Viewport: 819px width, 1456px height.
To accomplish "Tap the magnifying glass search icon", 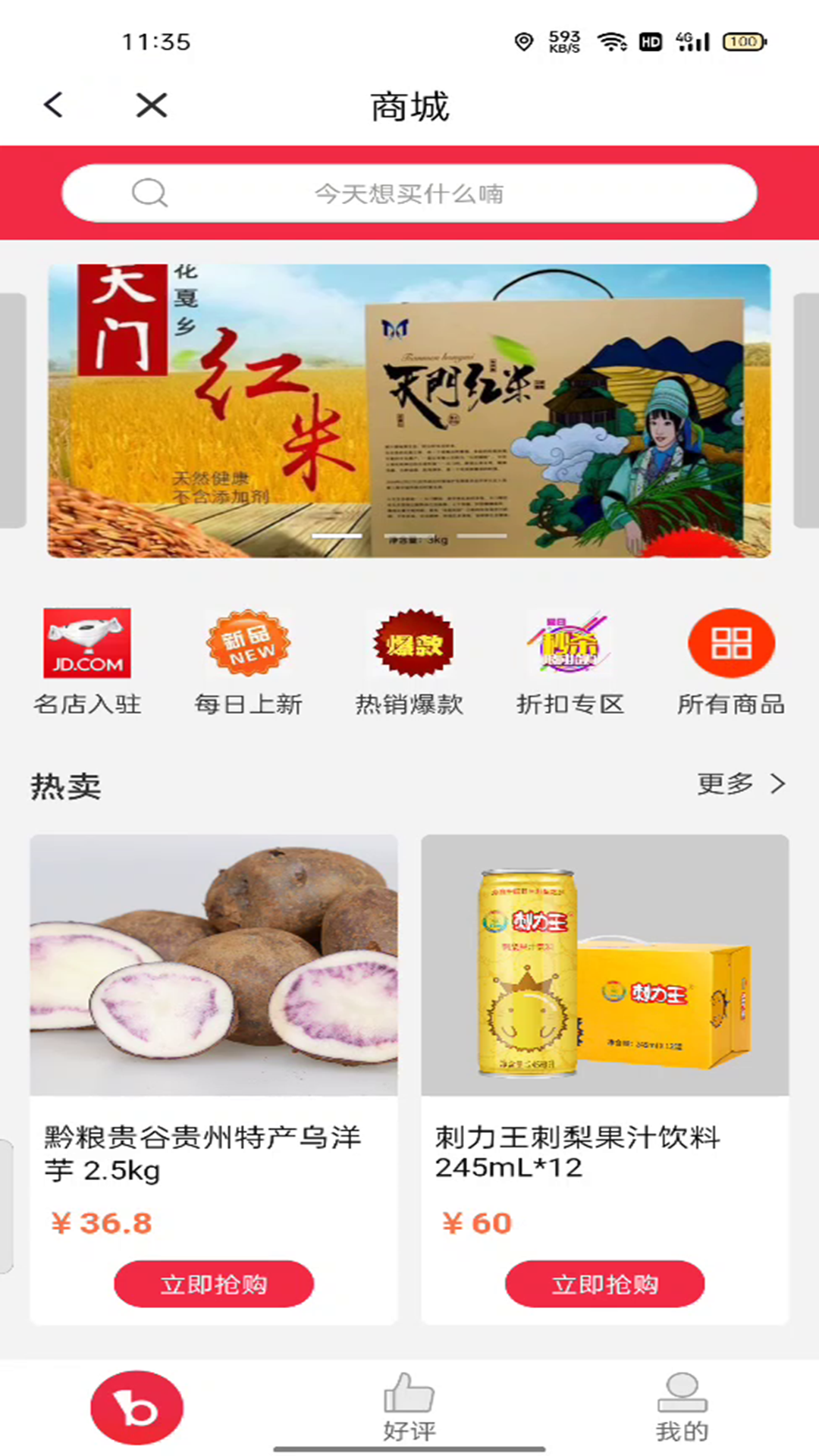I will [149, 193].
